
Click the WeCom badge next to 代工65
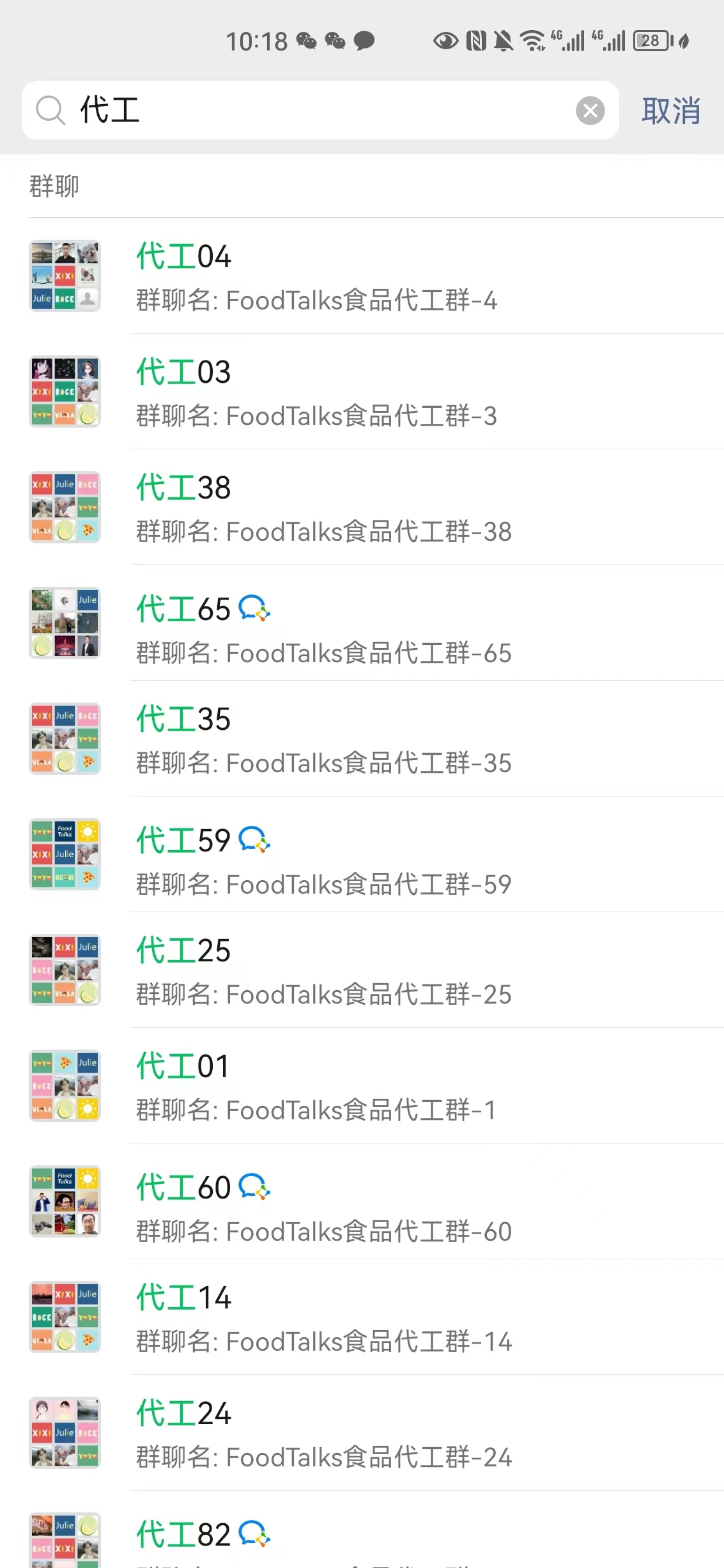(x=256, y=609)
